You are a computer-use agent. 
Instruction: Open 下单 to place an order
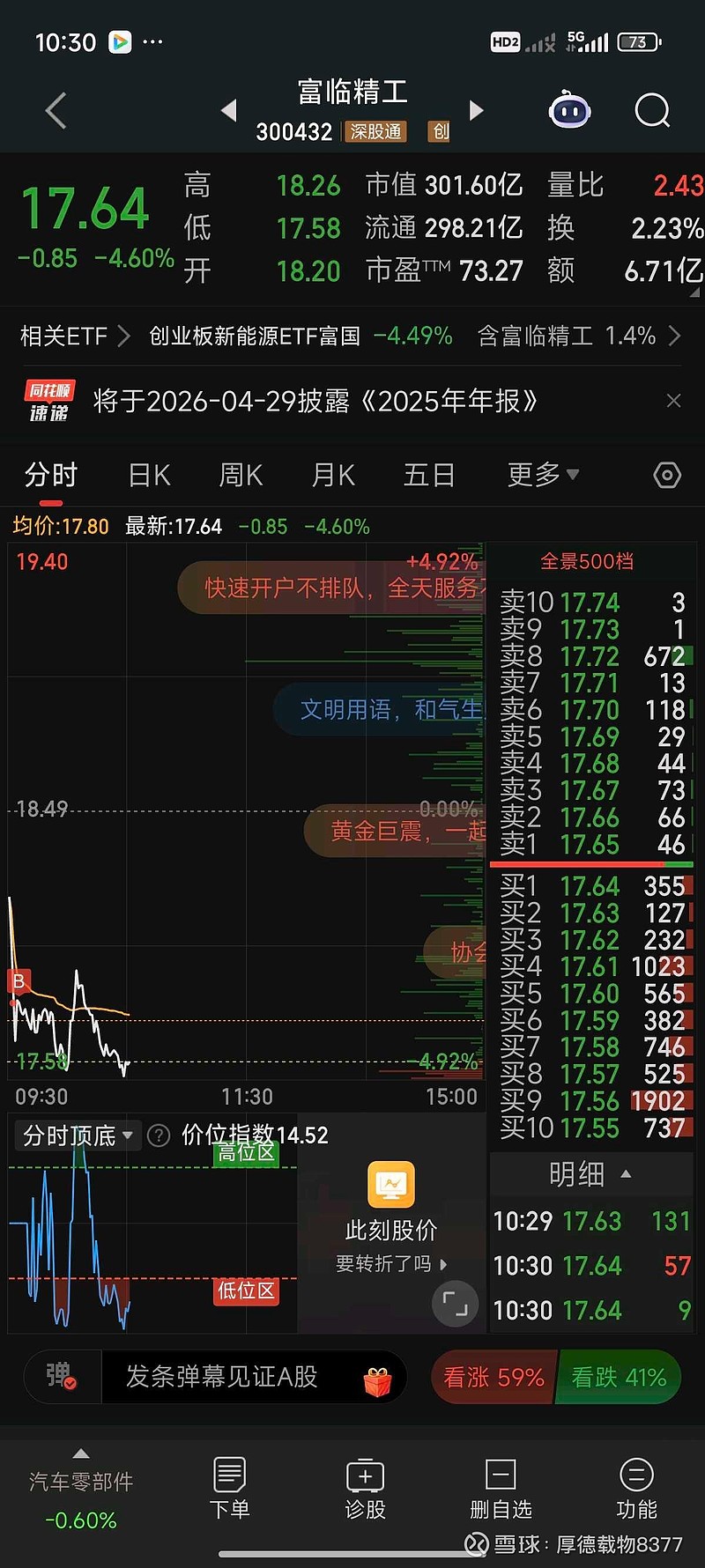coord(229,1488)
